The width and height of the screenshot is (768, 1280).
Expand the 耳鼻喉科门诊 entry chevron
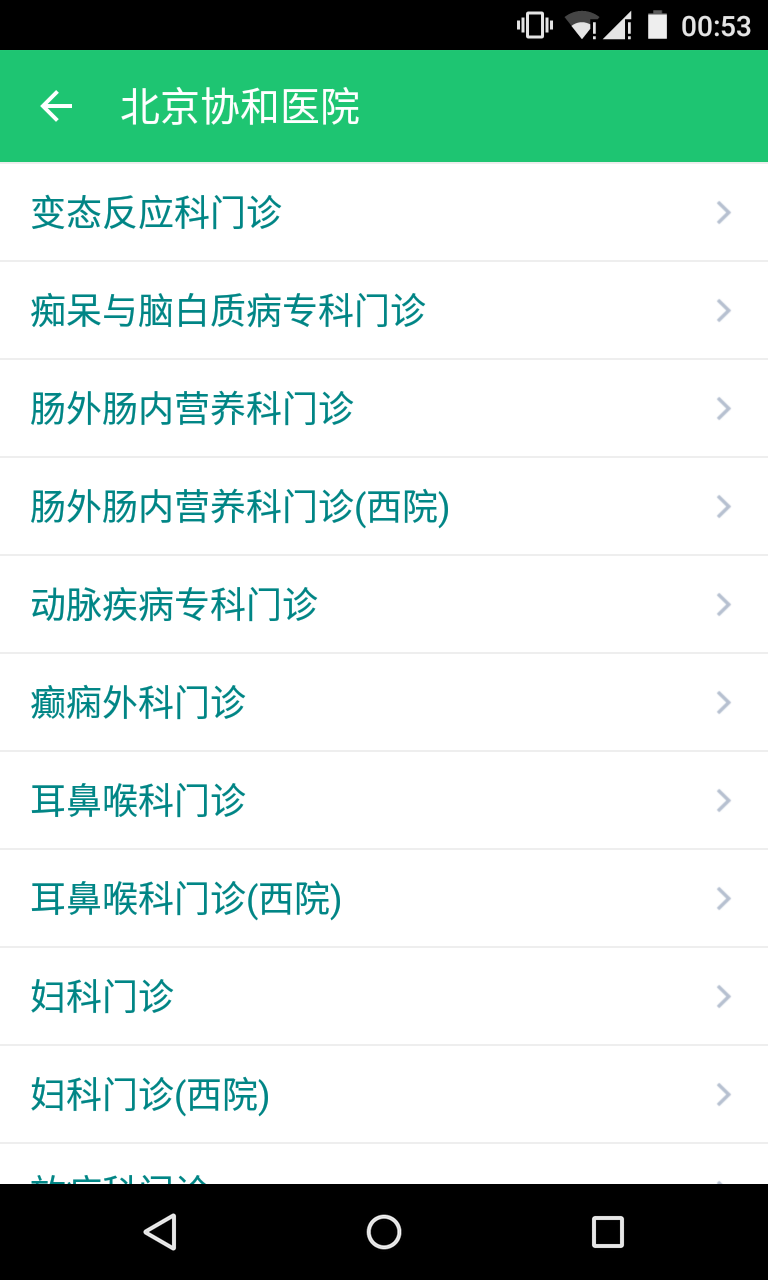click(722, 800)
